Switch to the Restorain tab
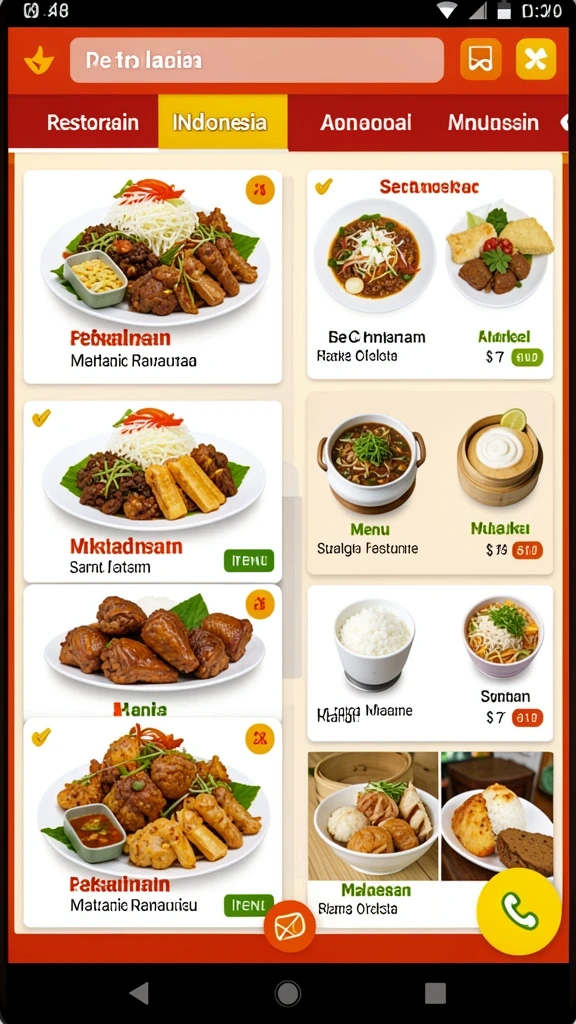 [93, 123]
